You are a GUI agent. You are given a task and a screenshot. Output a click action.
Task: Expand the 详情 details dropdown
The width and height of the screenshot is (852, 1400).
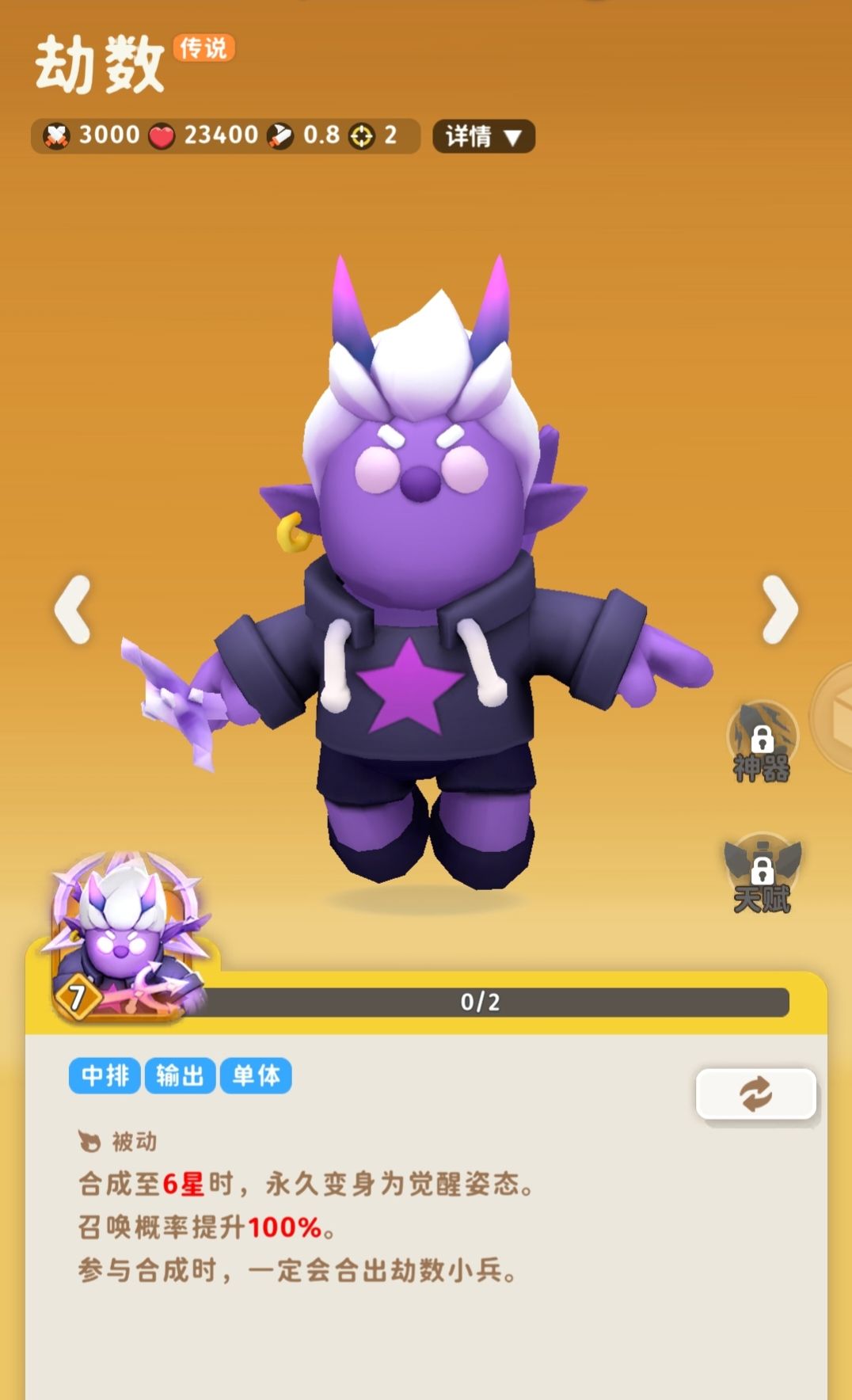coord(483,136)
